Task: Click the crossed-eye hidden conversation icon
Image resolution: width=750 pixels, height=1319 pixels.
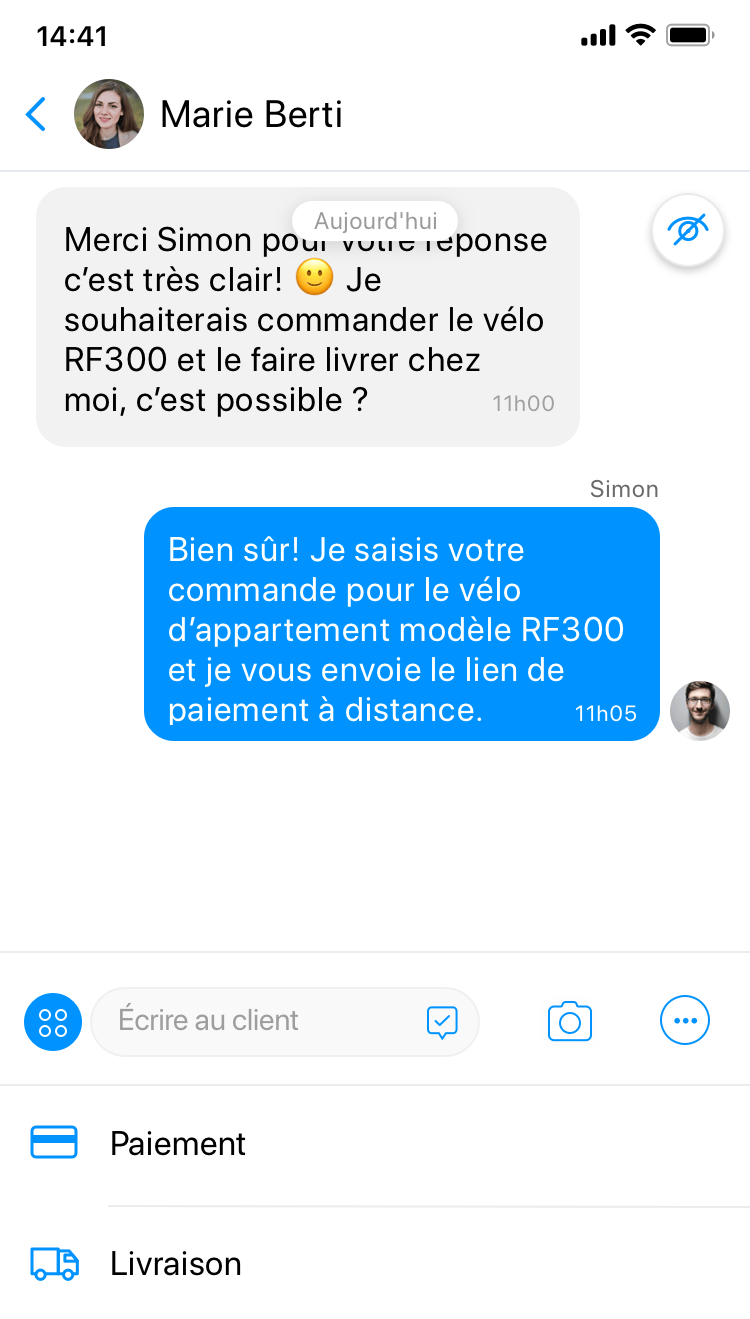Action: [x=687, y=230]
